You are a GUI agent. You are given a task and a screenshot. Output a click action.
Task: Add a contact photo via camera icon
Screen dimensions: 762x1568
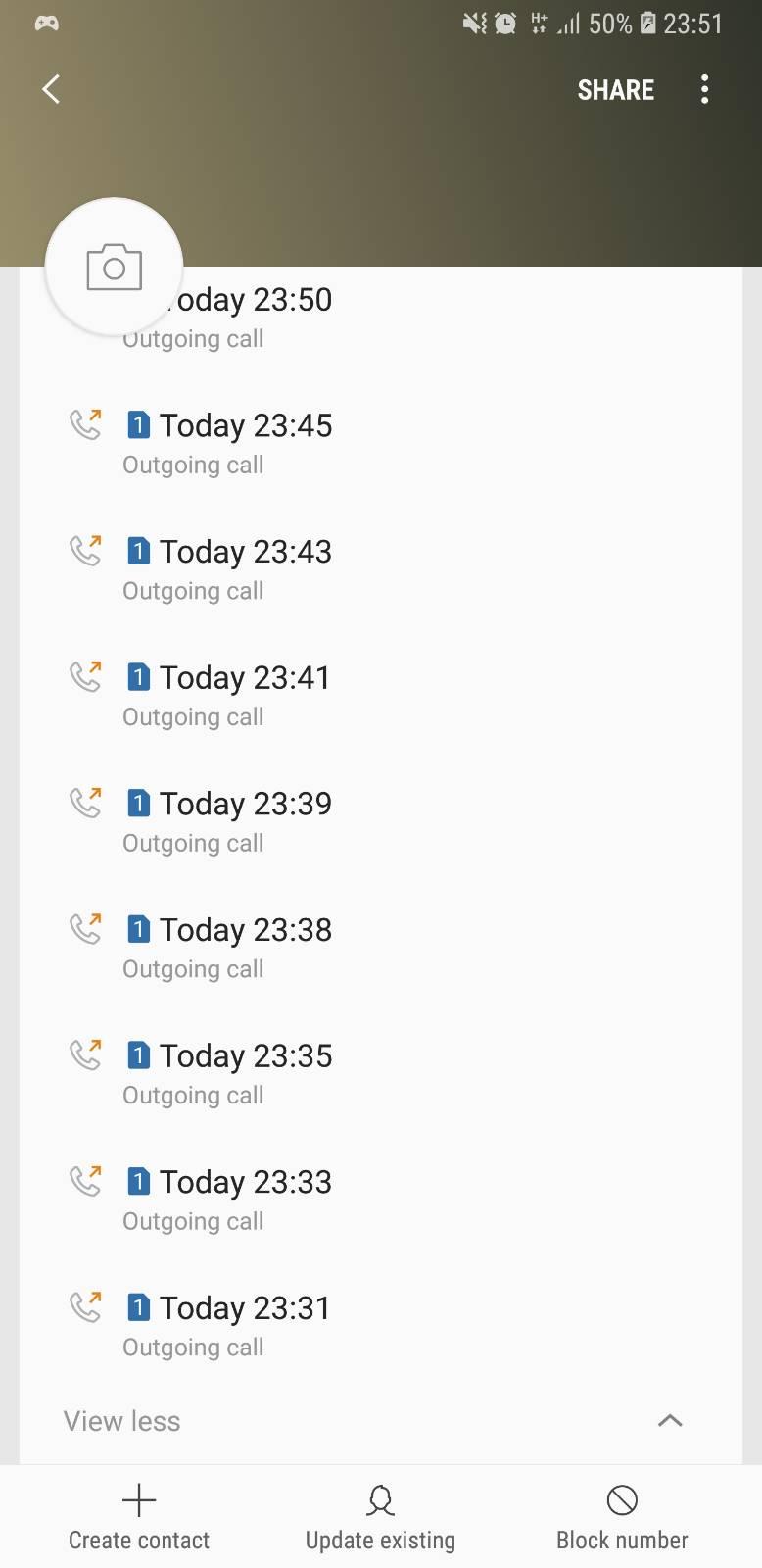[x=114, y=267]
